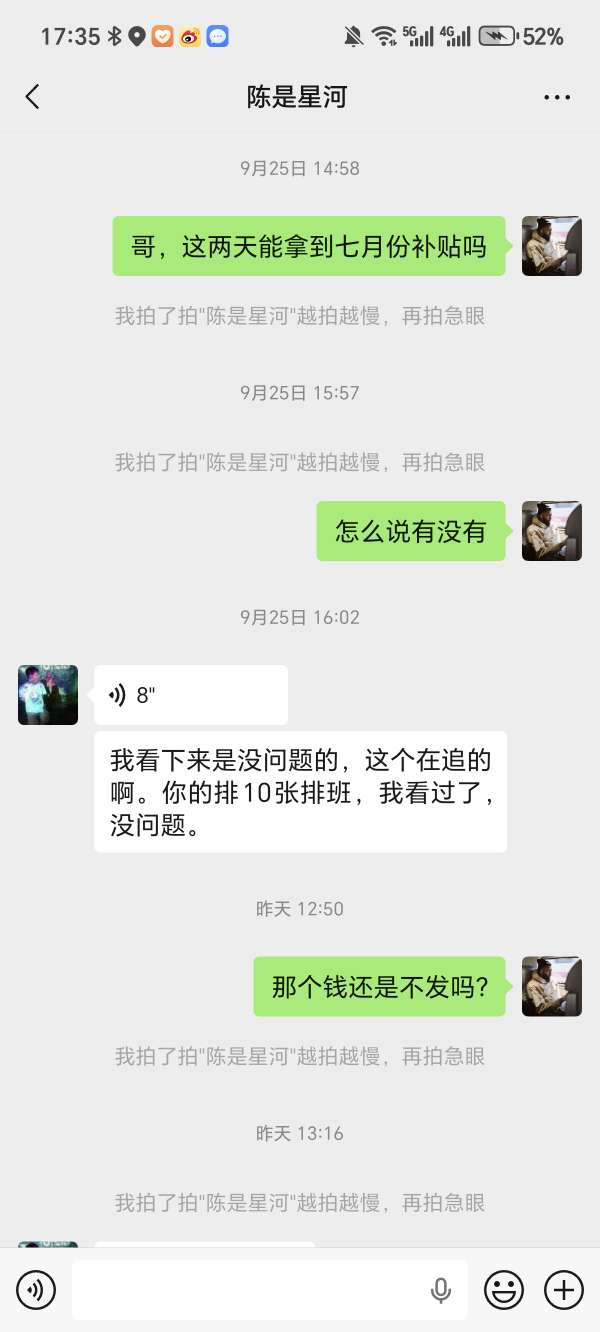600x1332 pixels.
Task: Play the 8-second voice message
Action: tap(190, 695)
